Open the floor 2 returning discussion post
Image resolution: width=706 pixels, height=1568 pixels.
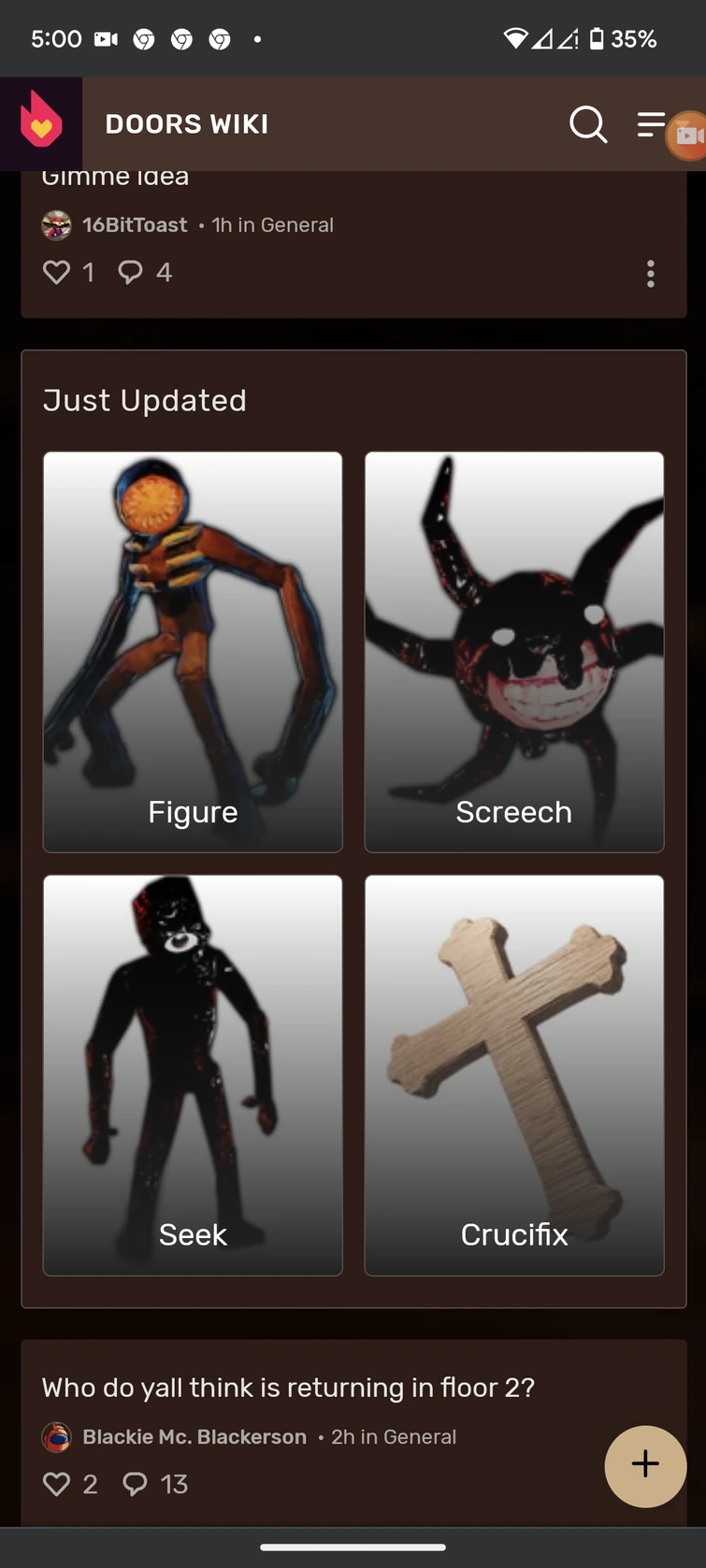tap(288, 1388)
